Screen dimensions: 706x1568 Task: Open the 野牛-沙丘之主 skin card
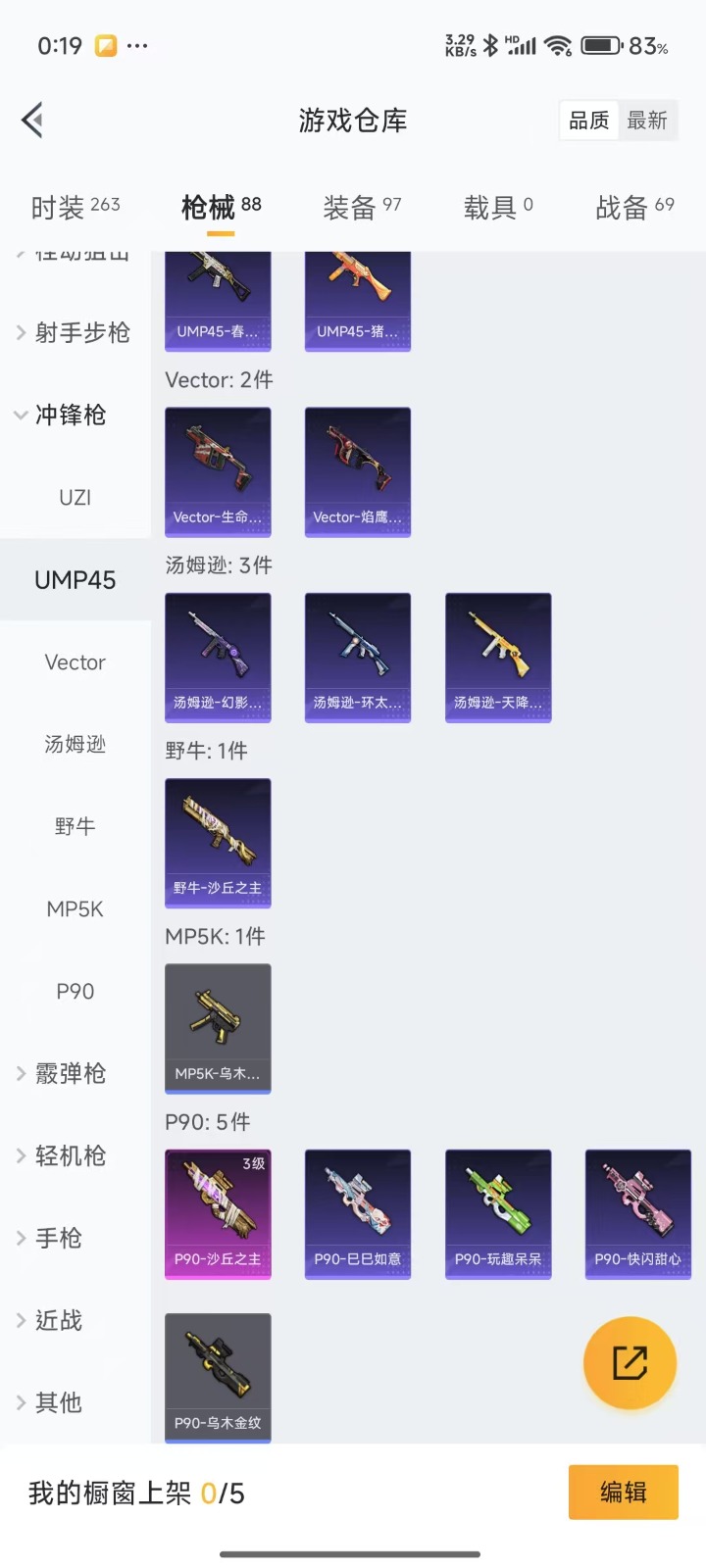coord(218,842)
